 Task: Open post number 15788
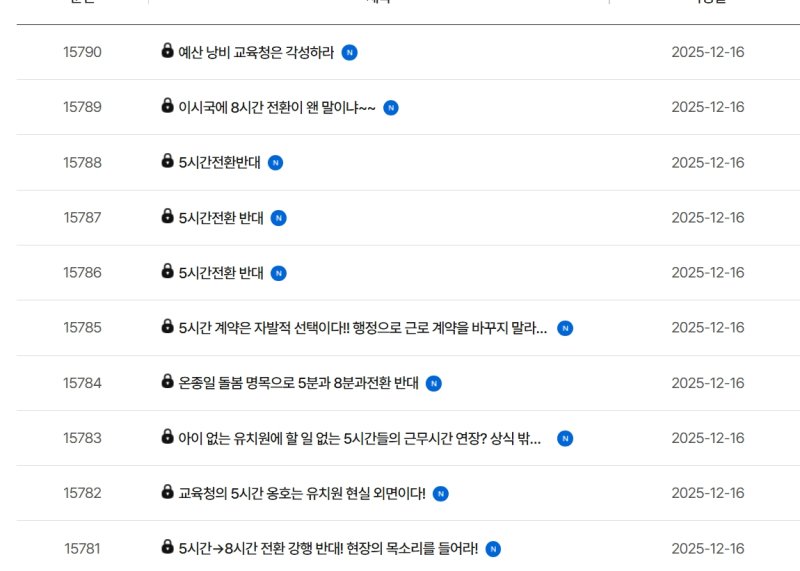(218, 163)
